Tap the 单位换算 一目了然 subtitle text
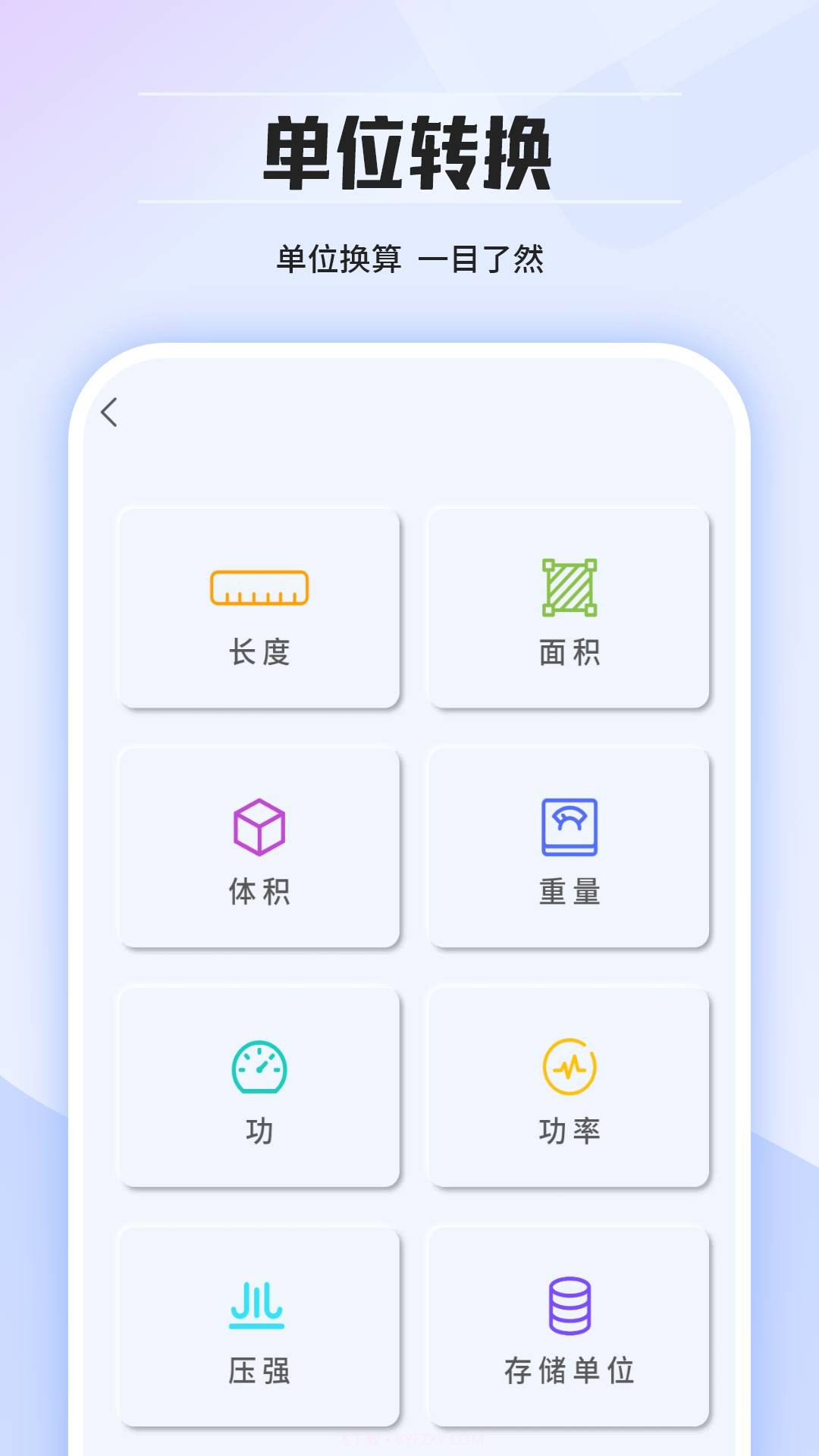 pos(409,258)
